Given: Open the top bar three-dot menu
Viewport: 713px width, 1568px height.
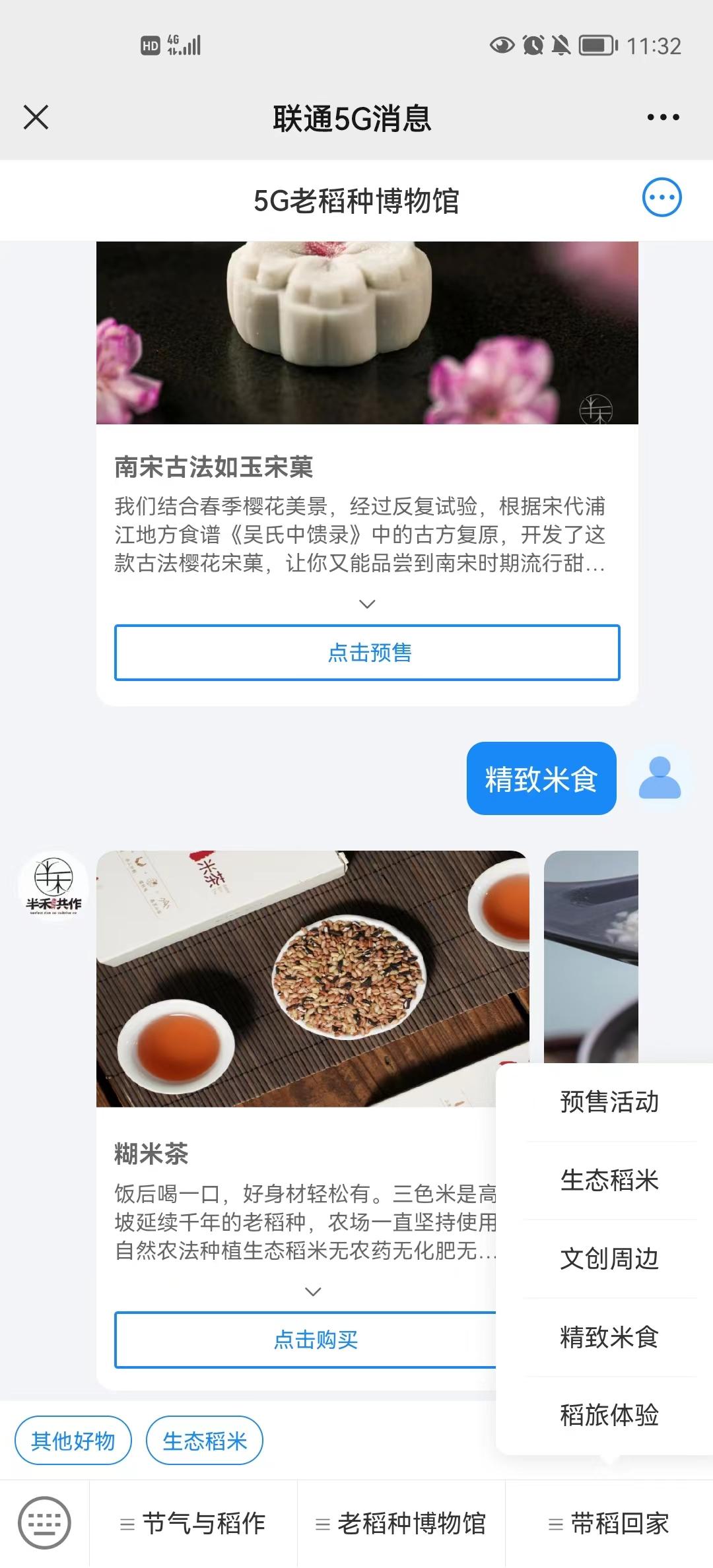Looking at the screenshot, I should point(663,117).
